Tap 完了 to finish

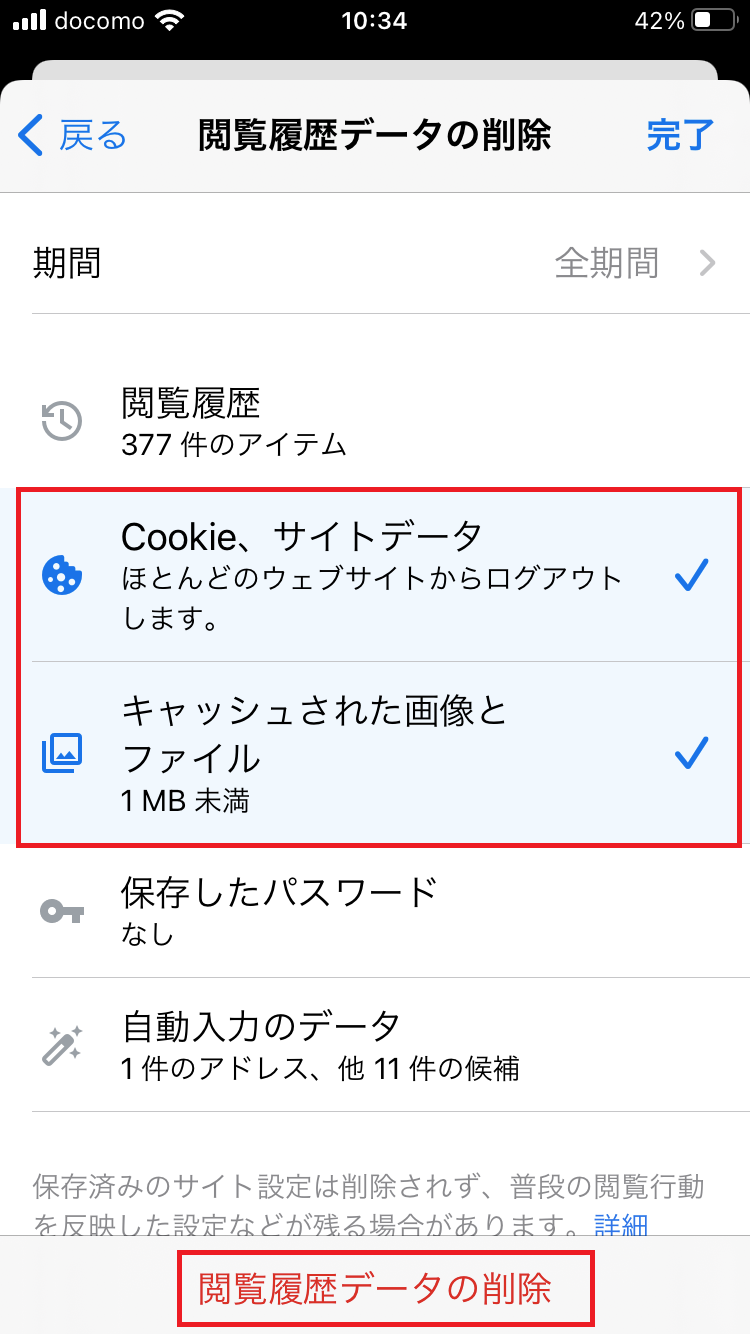[680, 135]
